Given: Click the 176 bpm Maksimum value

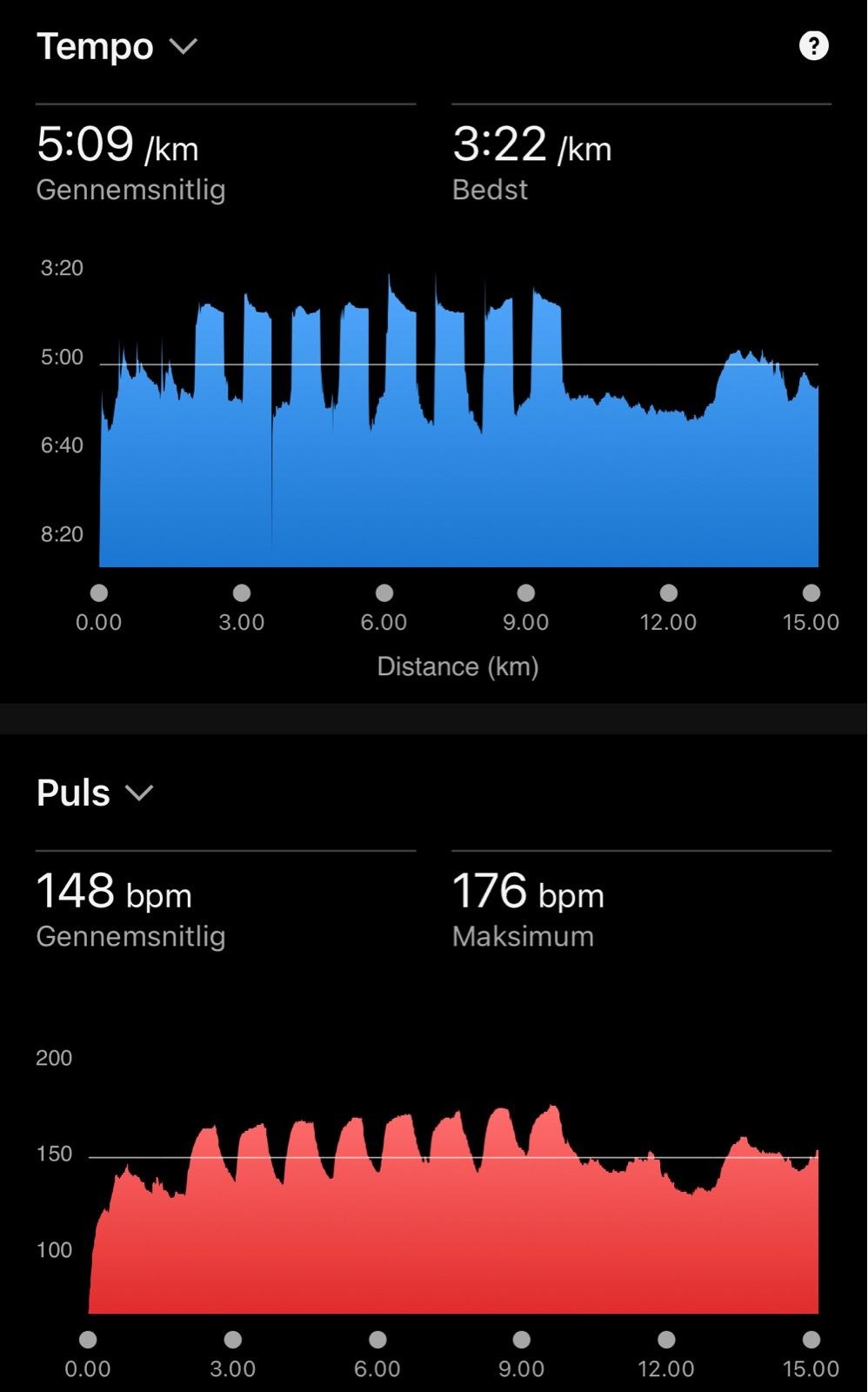Looking at the screenshot, I should [528, 893].
